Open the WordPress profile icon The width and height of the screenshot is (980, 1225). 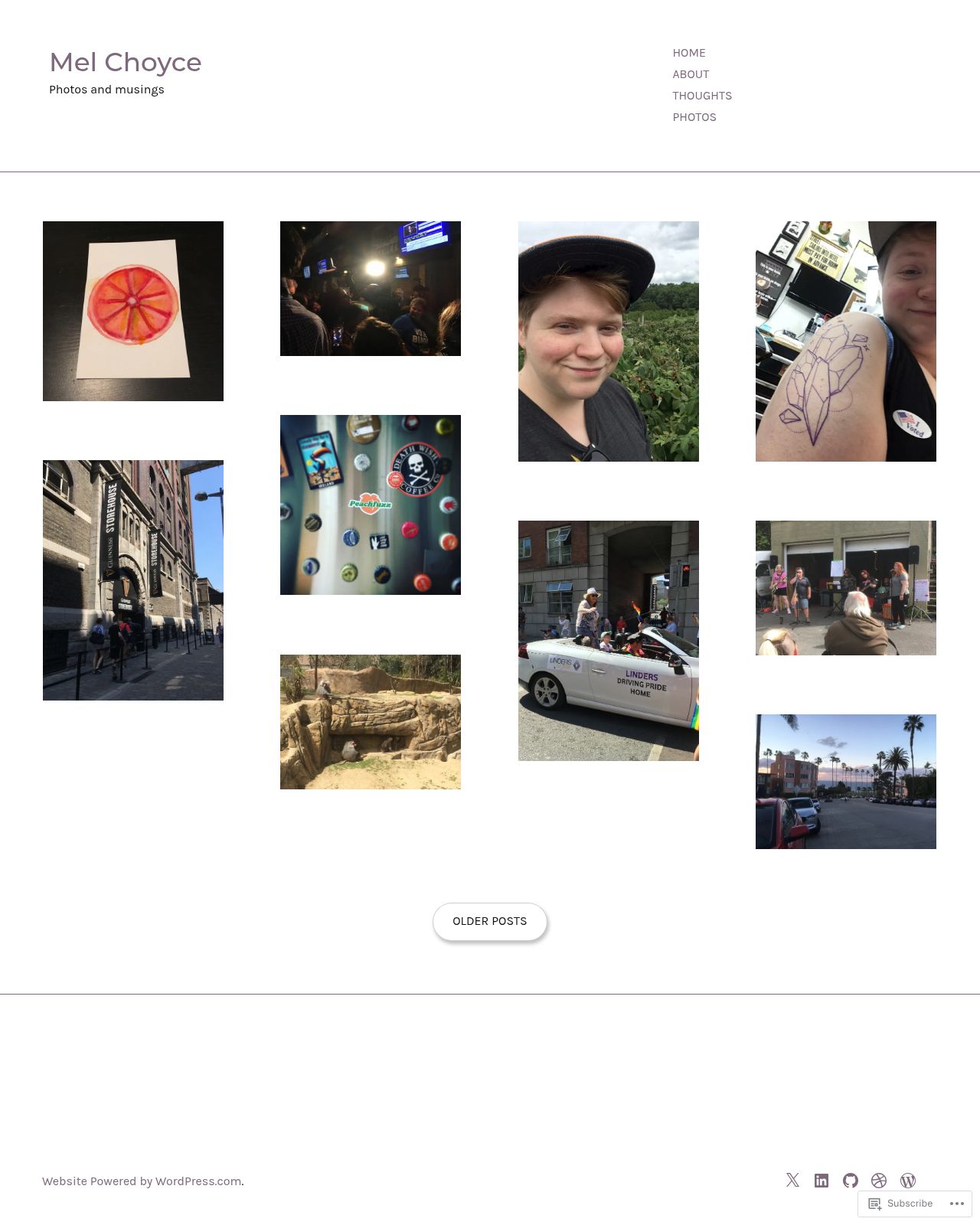(x=908, y=1181)
